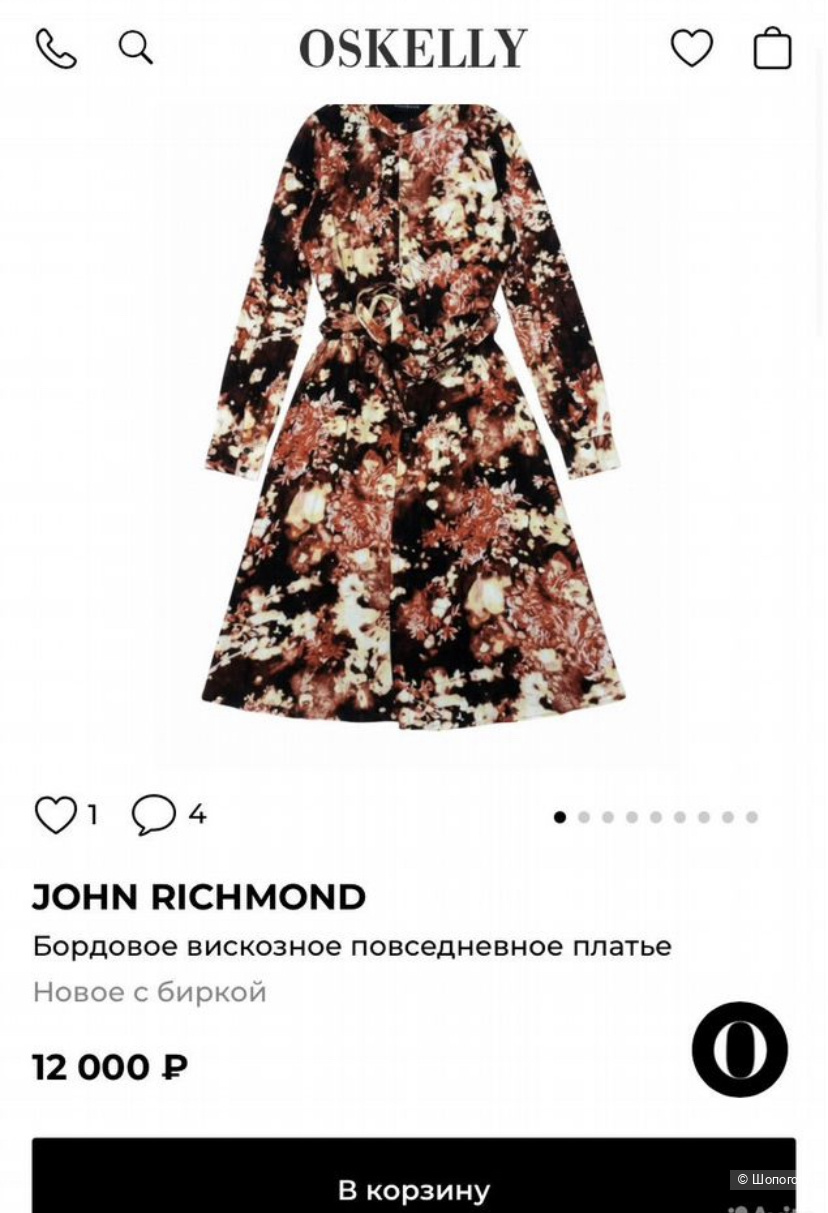Click the 'Новое с биркой' condition label
Viewport: 828px width, 1213px height.
tap(148, 991)
